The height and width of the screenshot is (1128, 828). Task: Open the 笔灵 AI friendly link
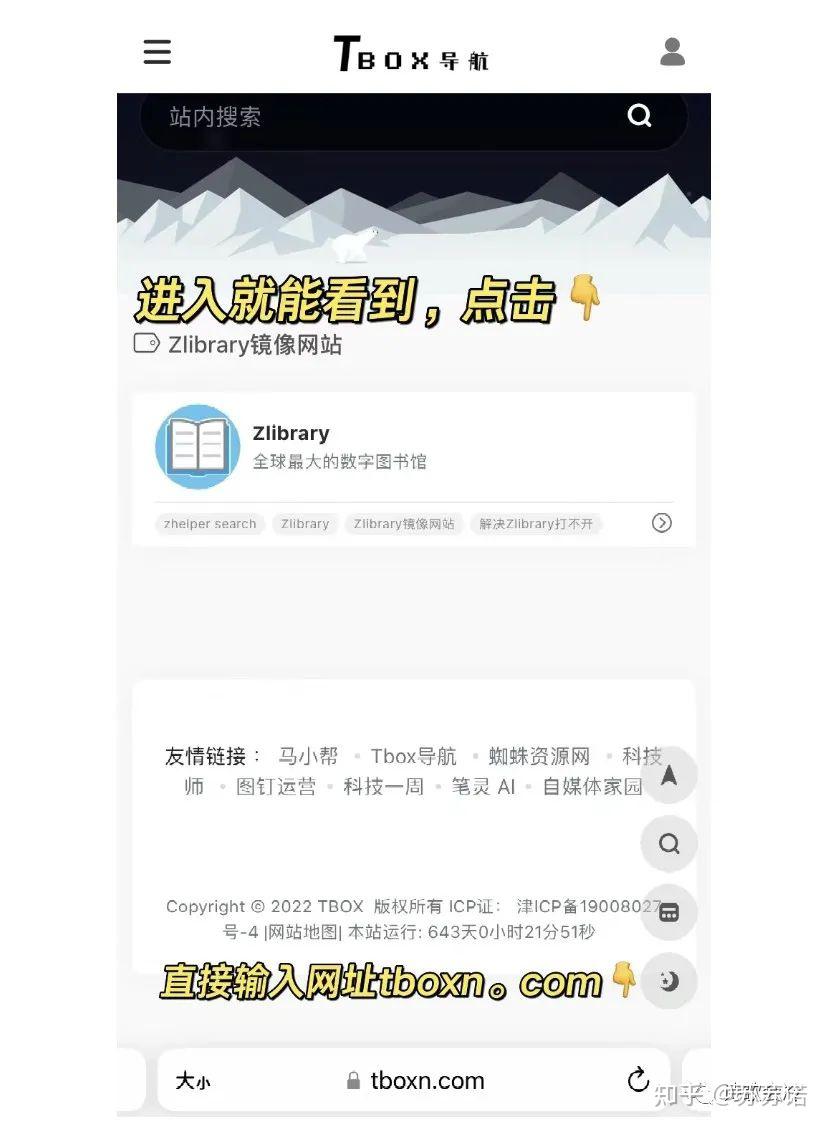click(483, 787)
